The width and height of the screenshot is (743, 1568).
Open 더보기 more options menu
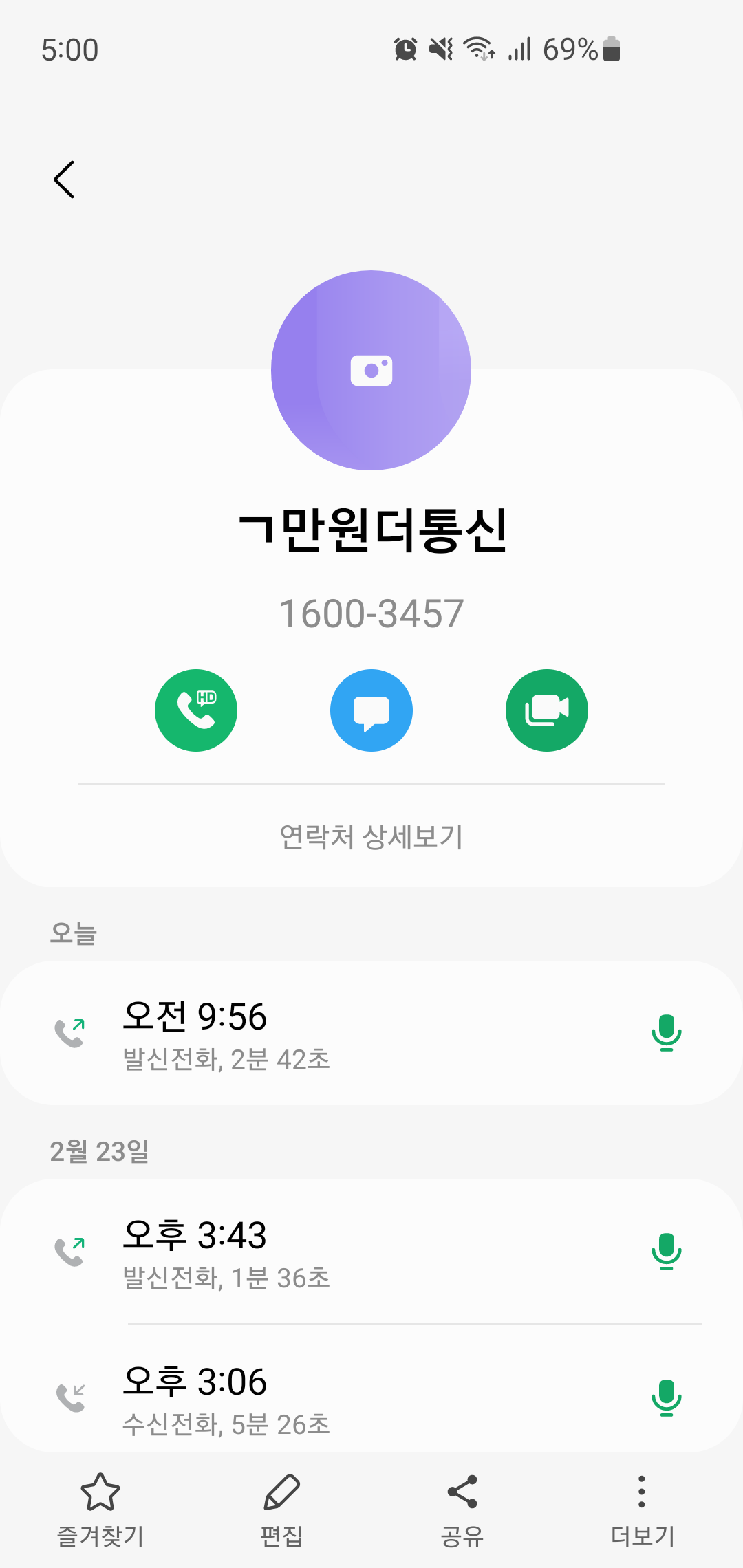[x=642, y=1510]
